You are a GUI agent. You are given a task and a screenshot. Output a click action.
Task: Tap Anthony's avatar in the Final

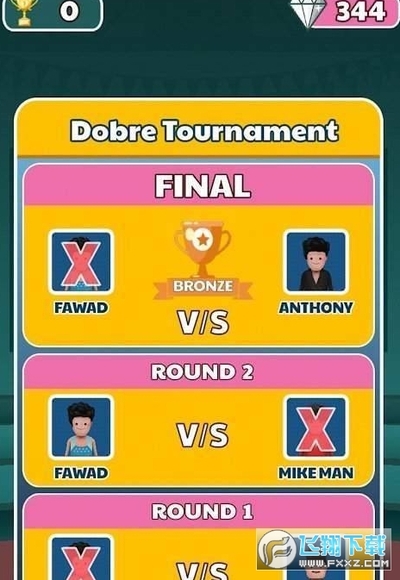(316, 262)
